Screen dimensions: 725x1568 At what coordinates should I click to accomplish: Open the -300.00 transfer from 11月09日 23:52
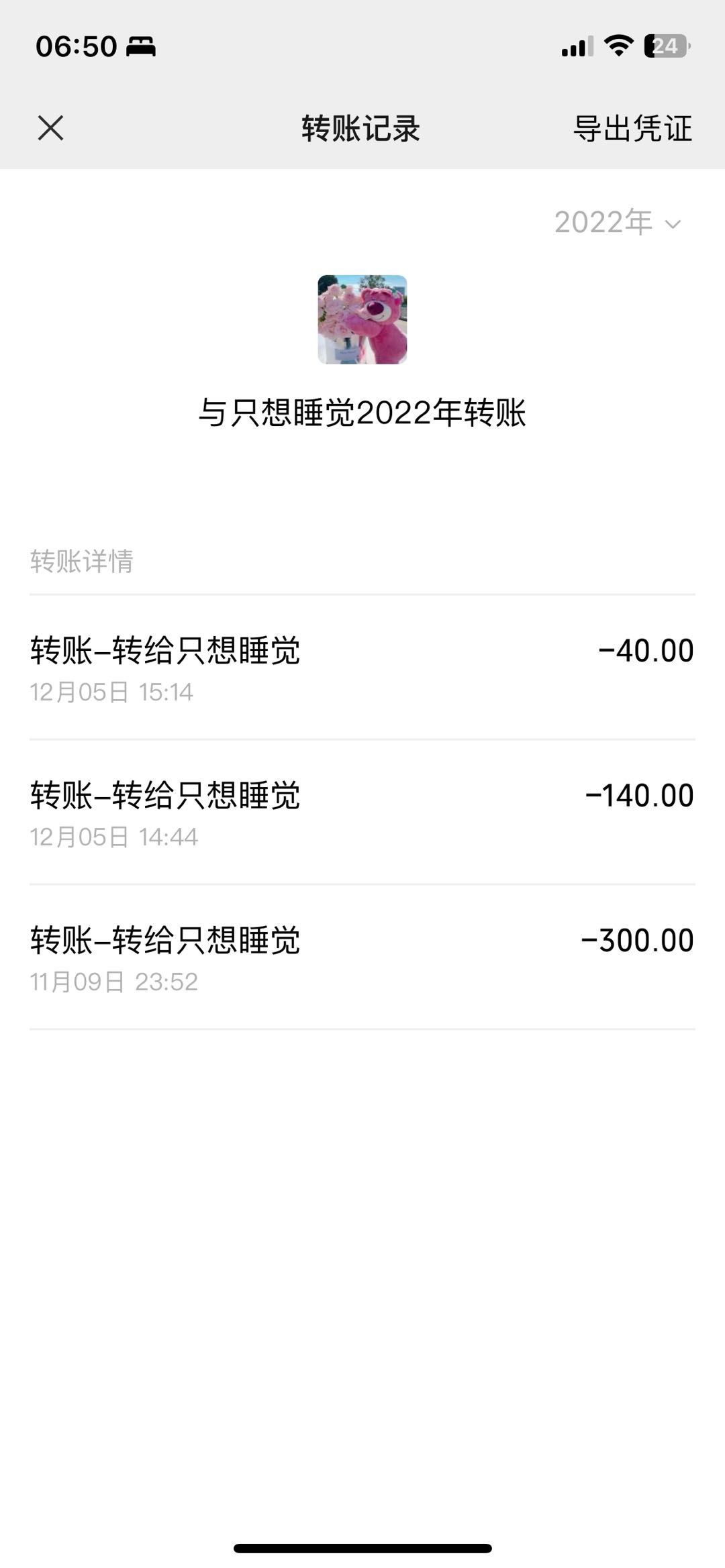click(x=362, y=957)
